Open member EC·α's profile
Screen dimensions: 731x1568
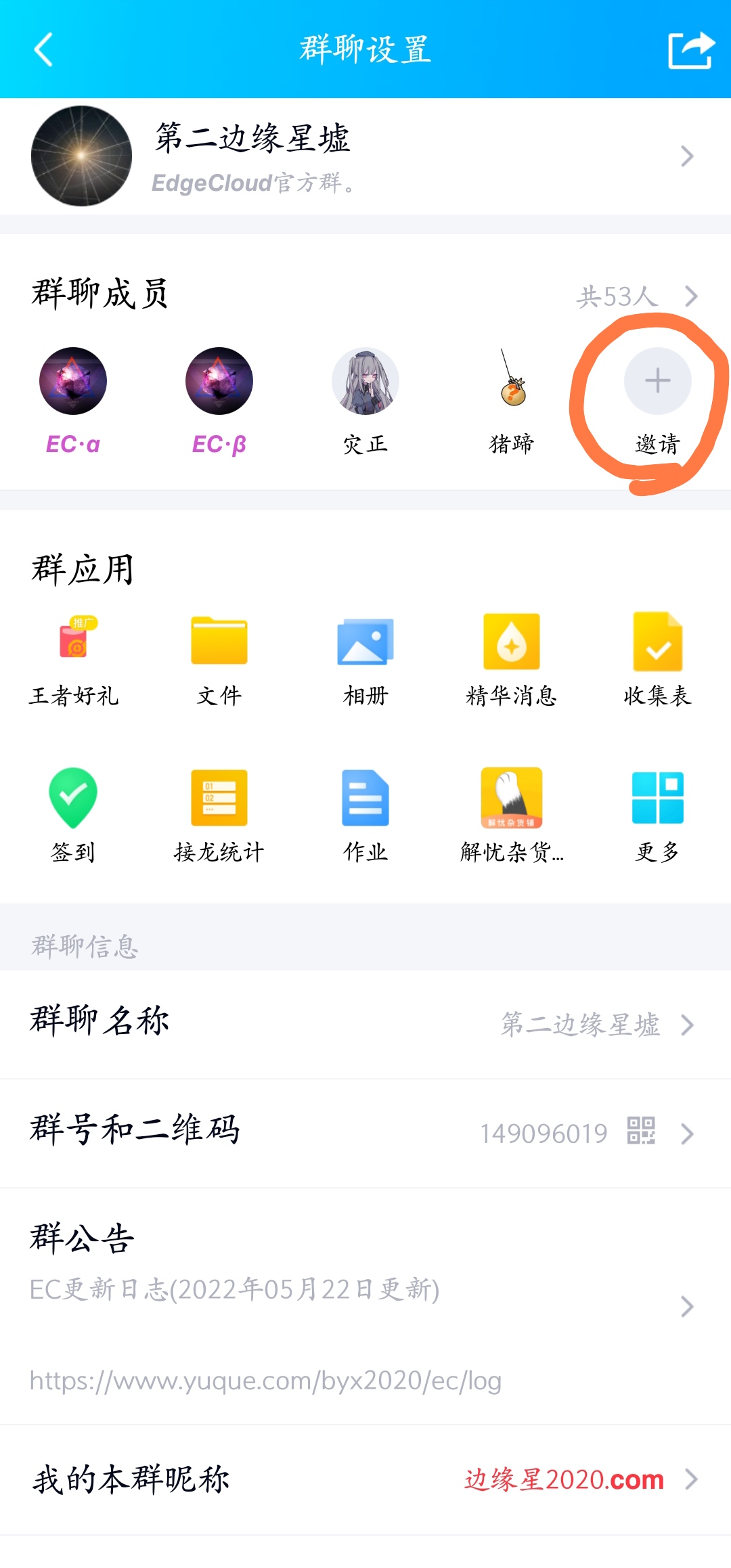tap(73, 381)
